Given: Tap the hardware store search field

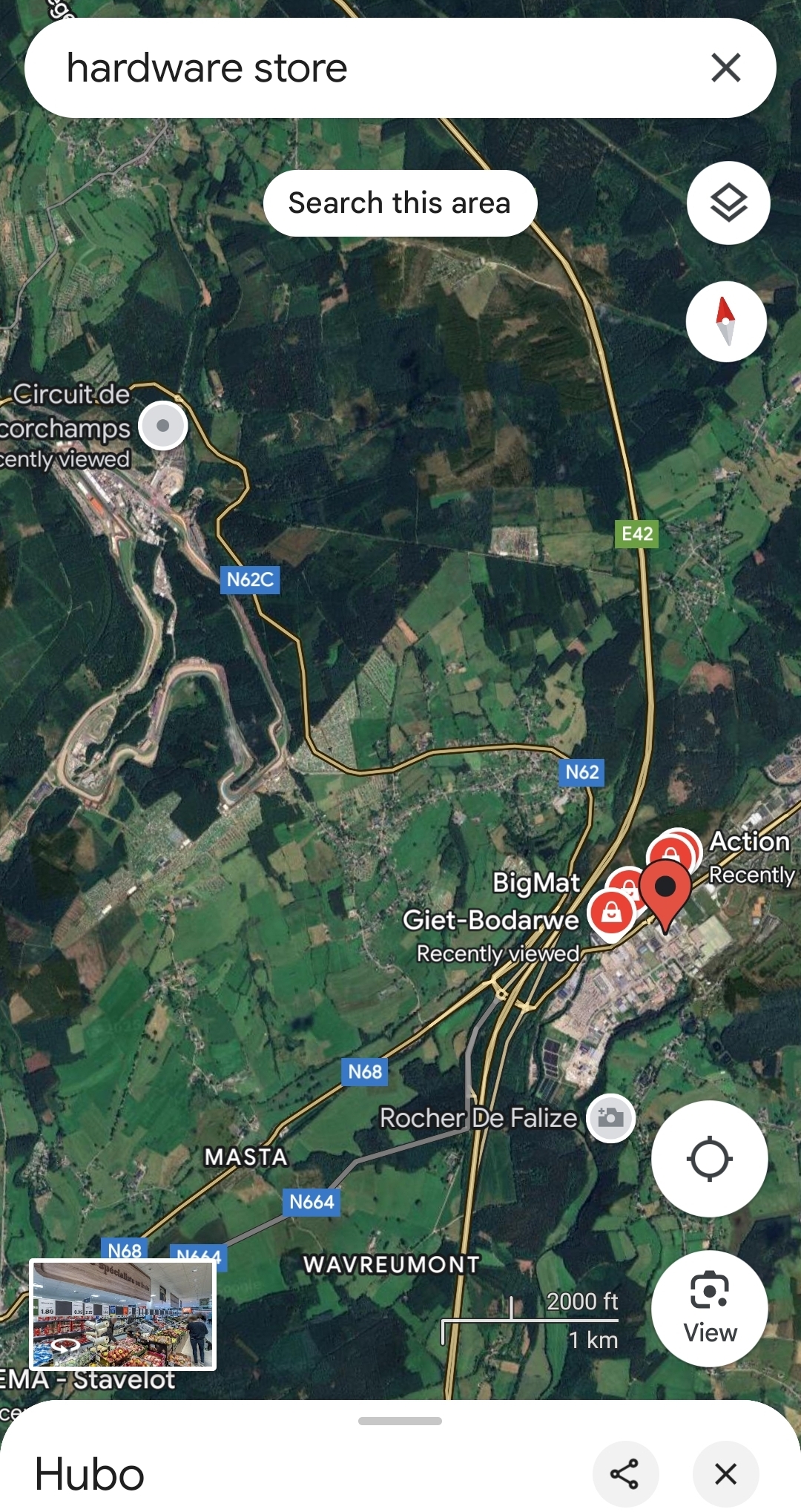Looking at the screenshot, I should 371,68.
